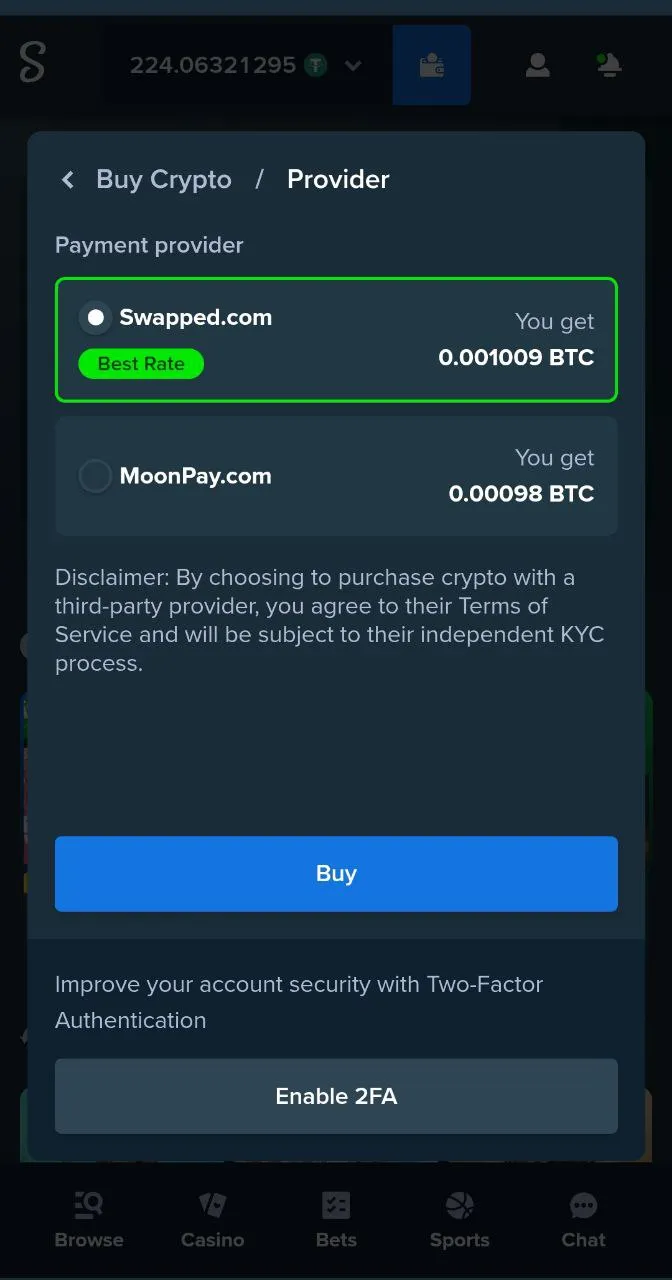Open the Browse tab
Viewport: 672px width, 1280px height.
point(89,1220)
